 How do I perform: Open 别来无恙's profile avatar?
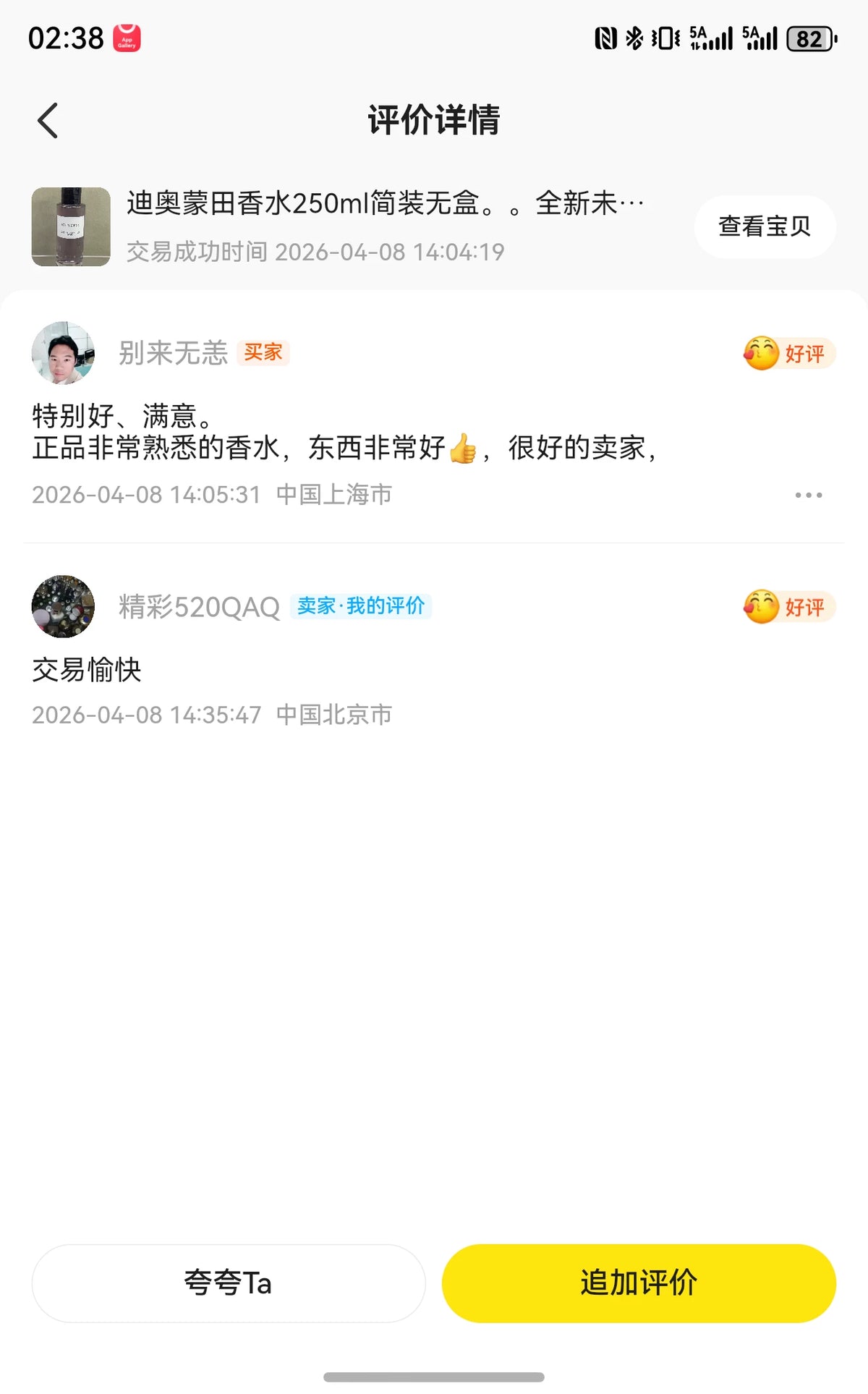[x=63, y=353]
